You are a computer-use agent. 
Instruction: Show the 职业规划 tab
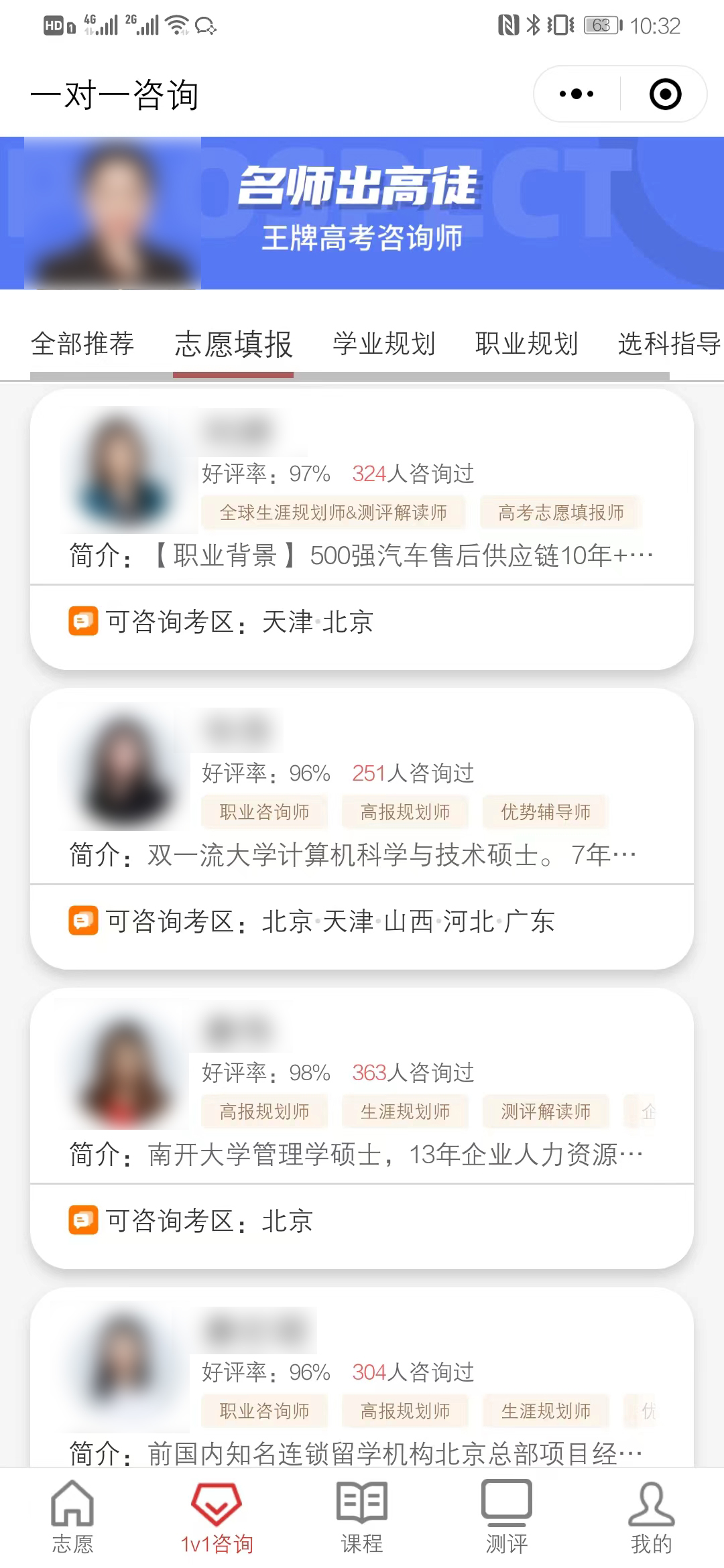click(526, 344)
